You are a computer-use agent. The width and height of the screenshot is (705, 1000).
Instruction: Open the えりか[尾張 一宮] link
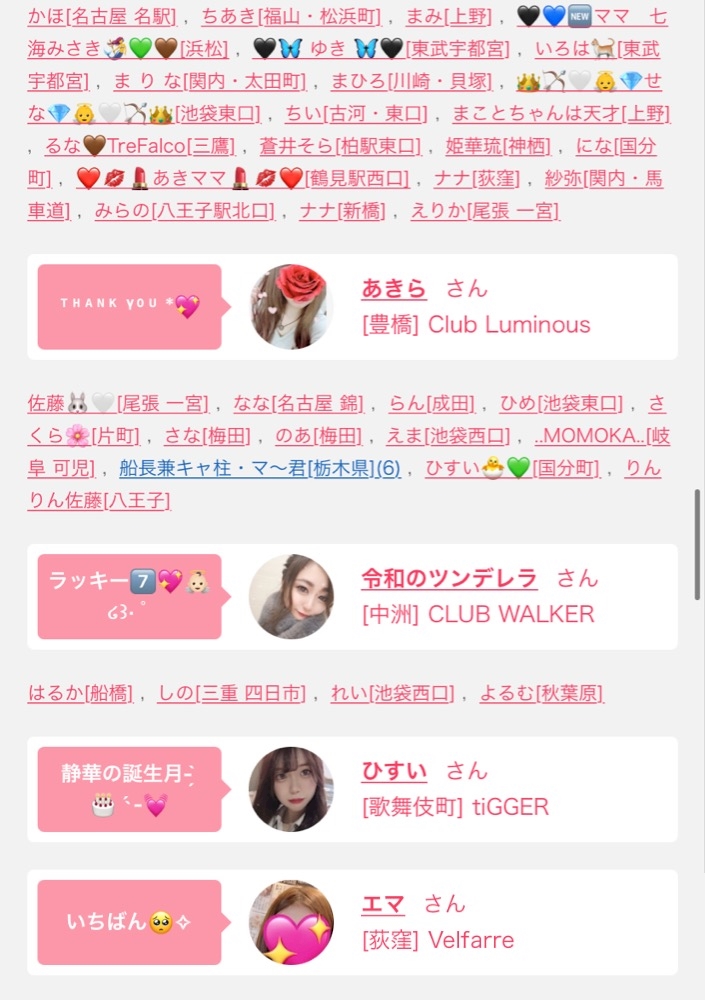coord(485,211)
